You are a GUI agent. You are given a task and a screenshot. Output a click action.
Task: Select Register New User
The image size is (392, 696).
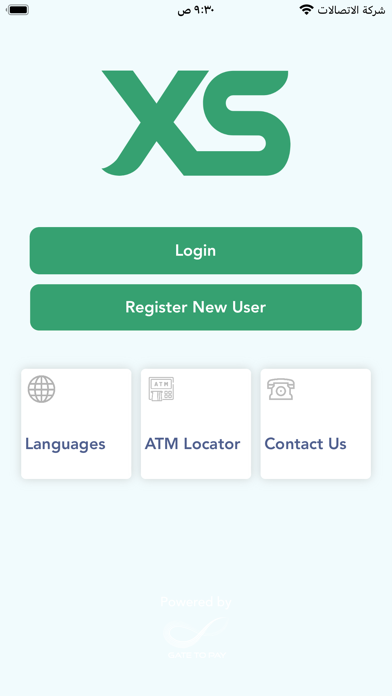click(196, 307)
